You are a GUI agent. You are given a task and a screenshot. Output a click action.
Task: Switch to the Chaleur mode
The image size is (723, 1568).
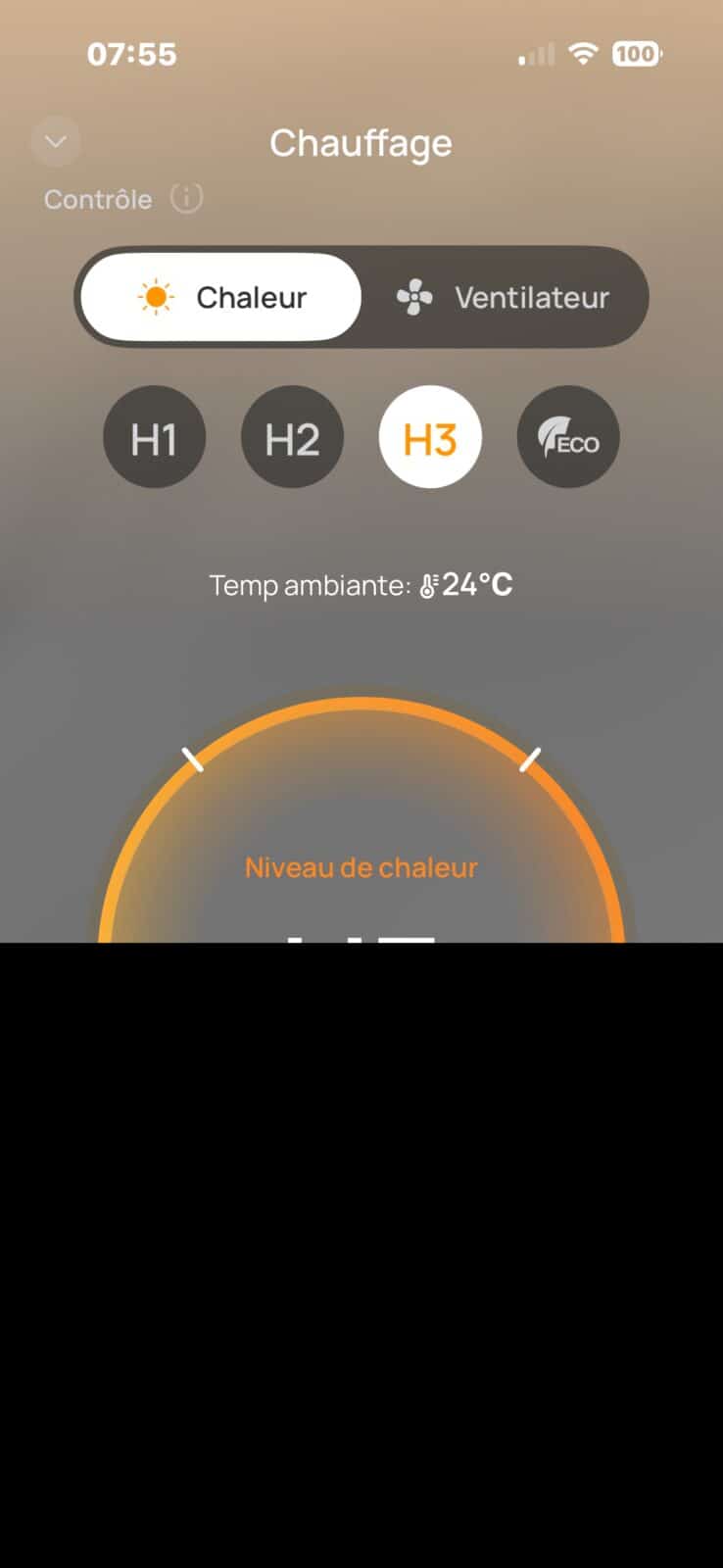[x=221, y=297]
